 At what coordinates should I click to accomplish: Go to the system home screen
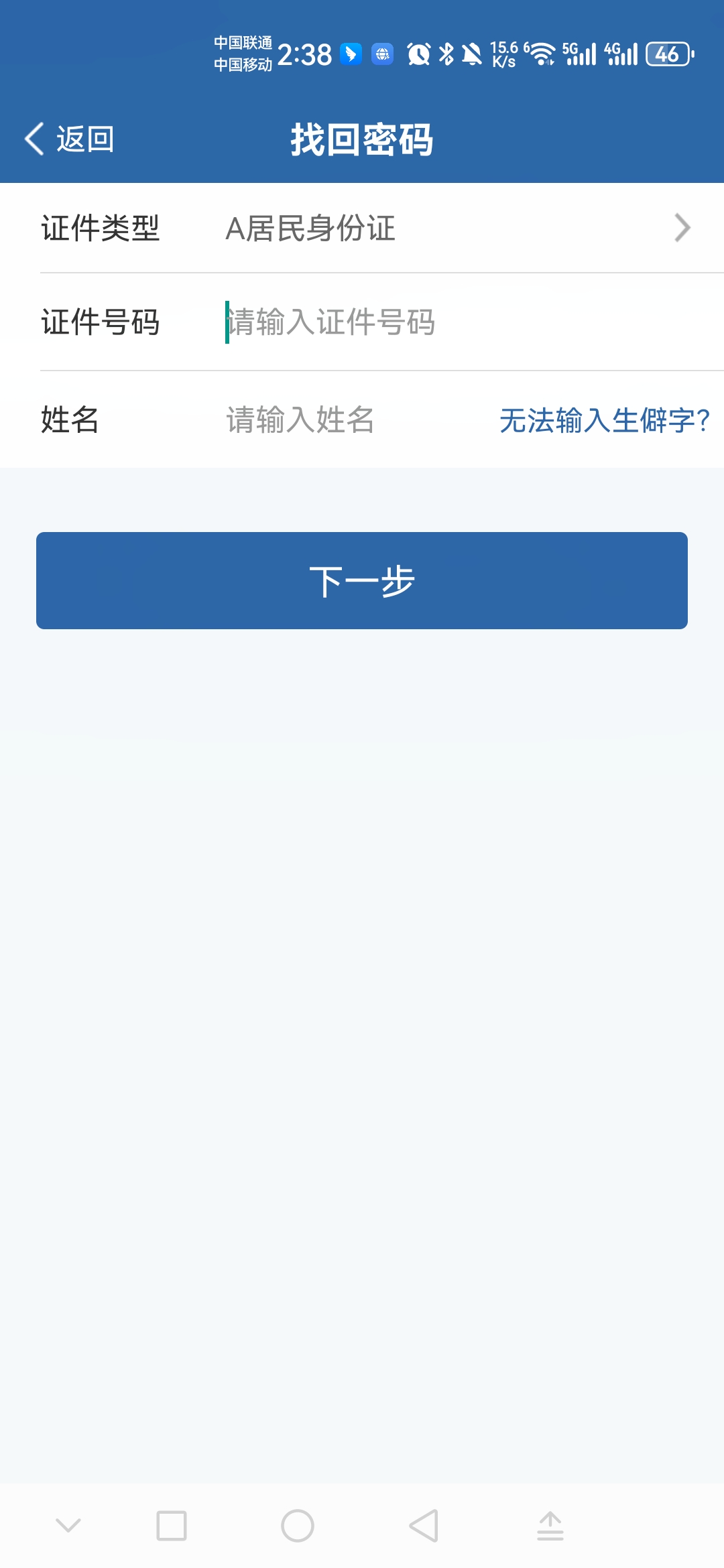pos(298,1526)
